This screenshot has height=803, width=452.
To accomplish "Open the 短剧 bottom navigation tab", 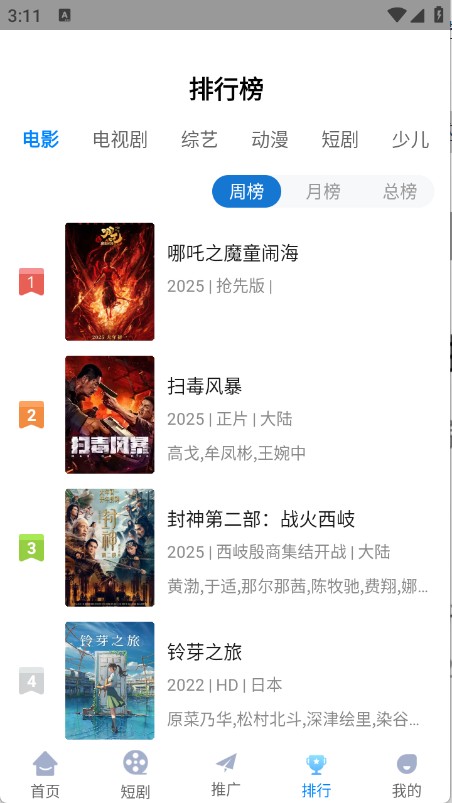I will (135, 774).
